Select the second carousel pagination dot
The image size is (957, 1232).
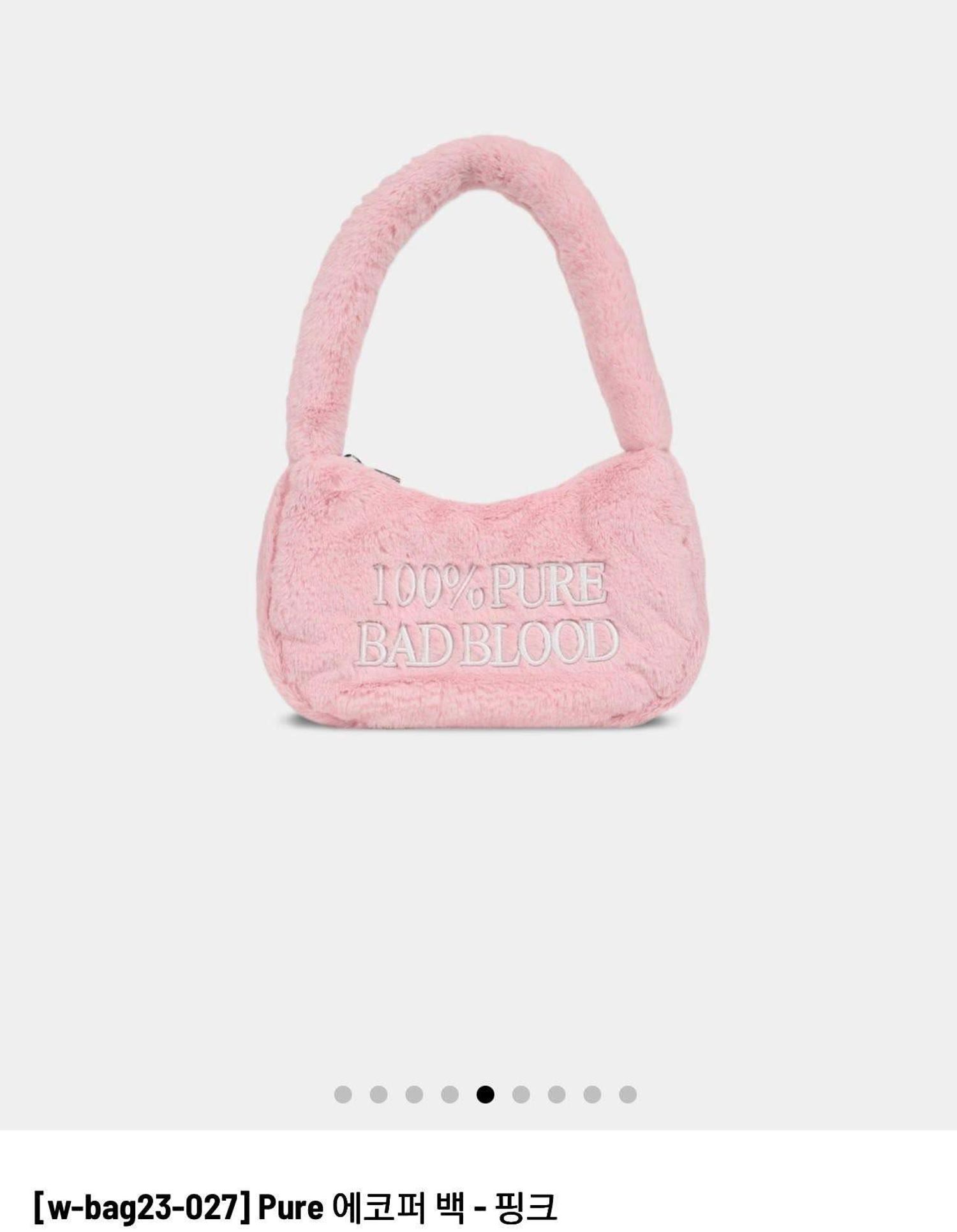click(x=378, y=1093)
